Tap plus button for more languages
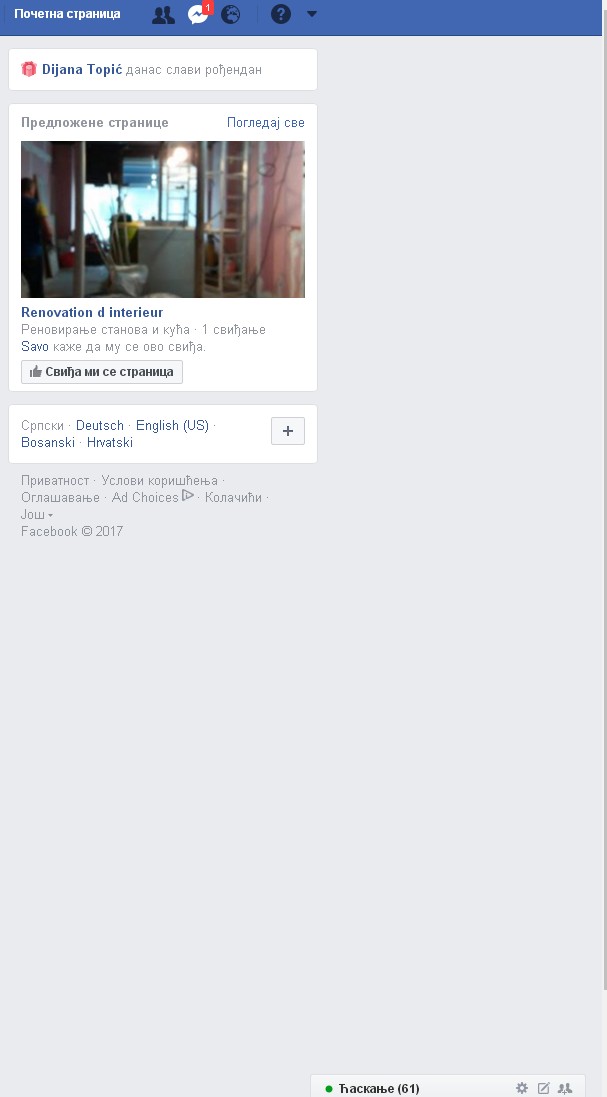This screenshot has width=607, height=1097. click(288, 431)
